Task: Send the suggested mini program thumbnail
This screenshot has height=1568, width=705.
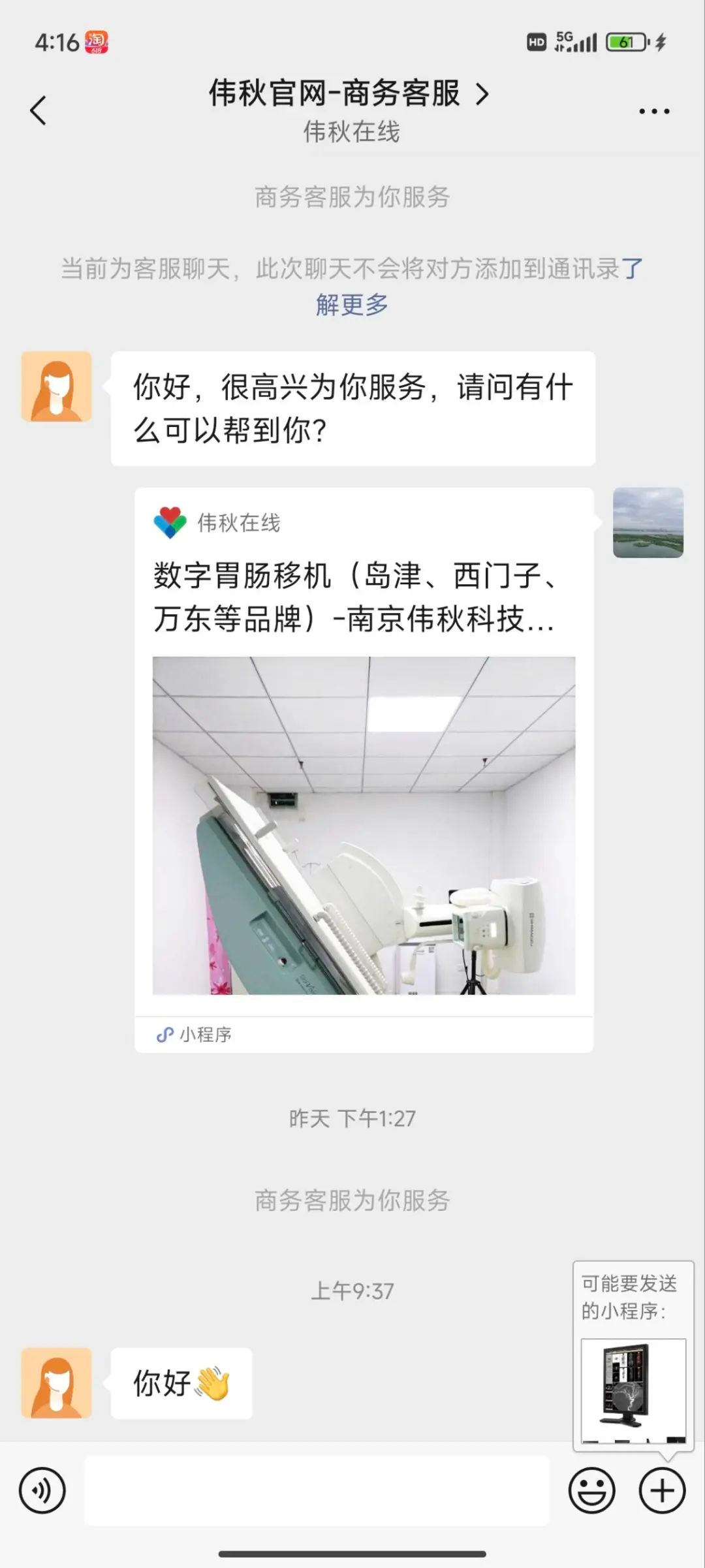Action: coord(633,1390)
